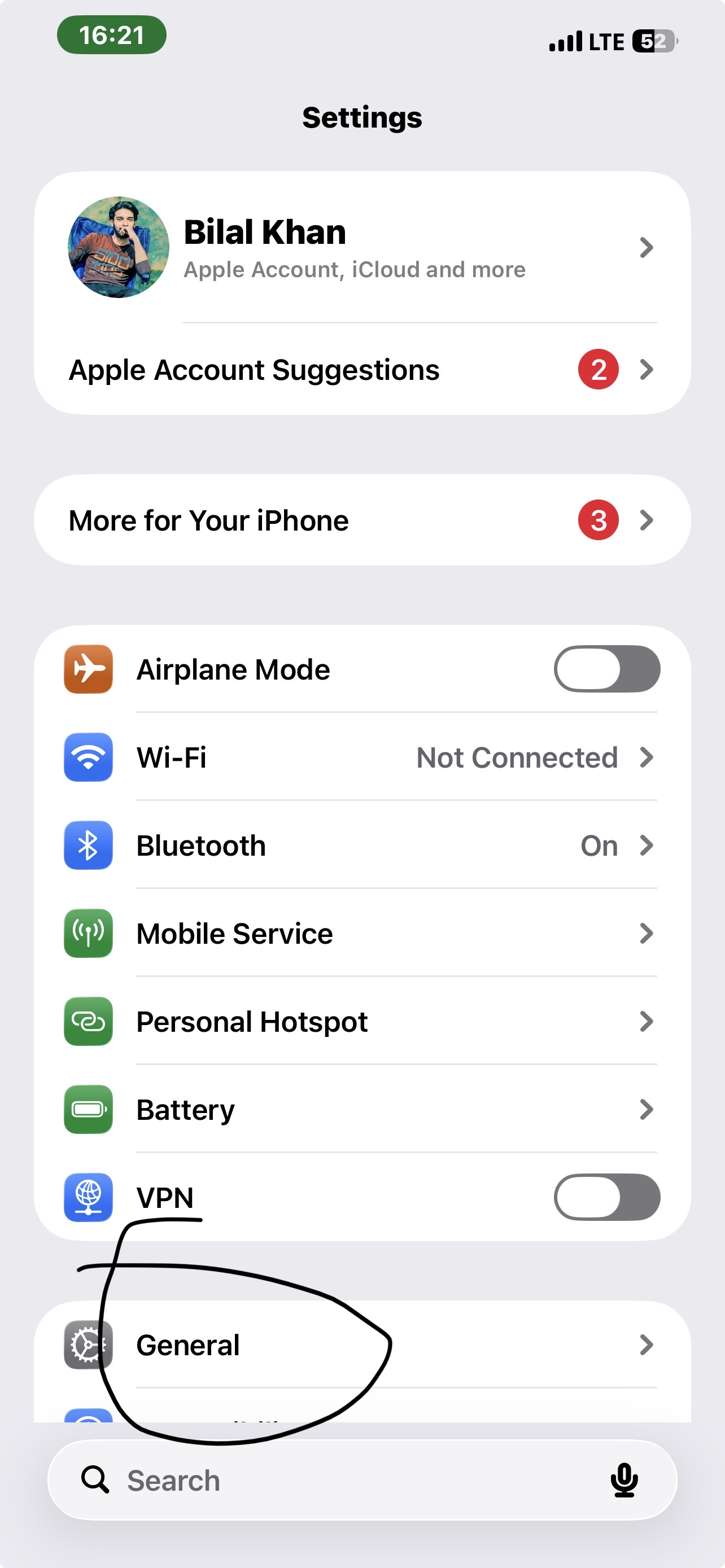This screenshot has height=1568, width=725.
Task: Enable the VPN switch
Action: tap(606, 1197)
